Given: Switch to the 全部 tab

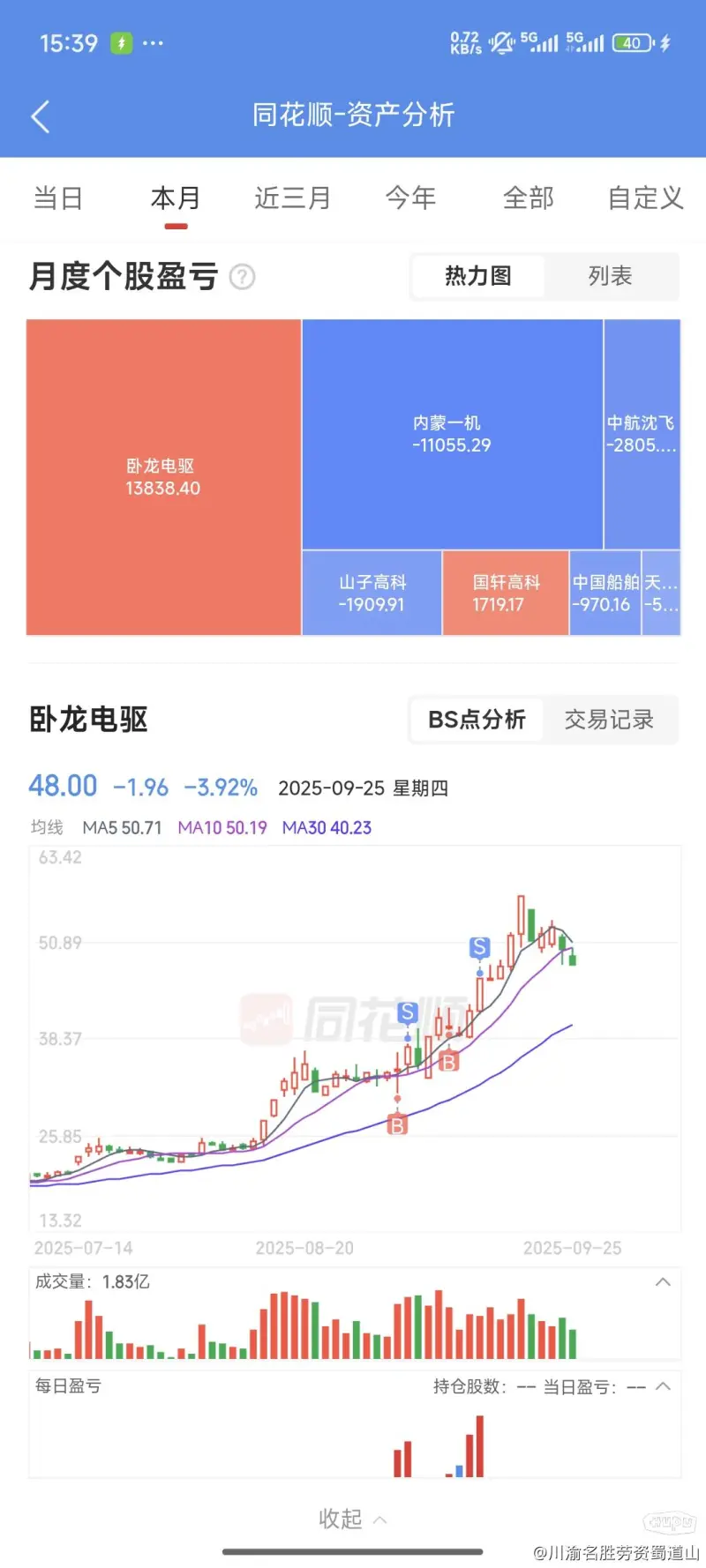Looking at the screenshot, I should pos(529,198).
